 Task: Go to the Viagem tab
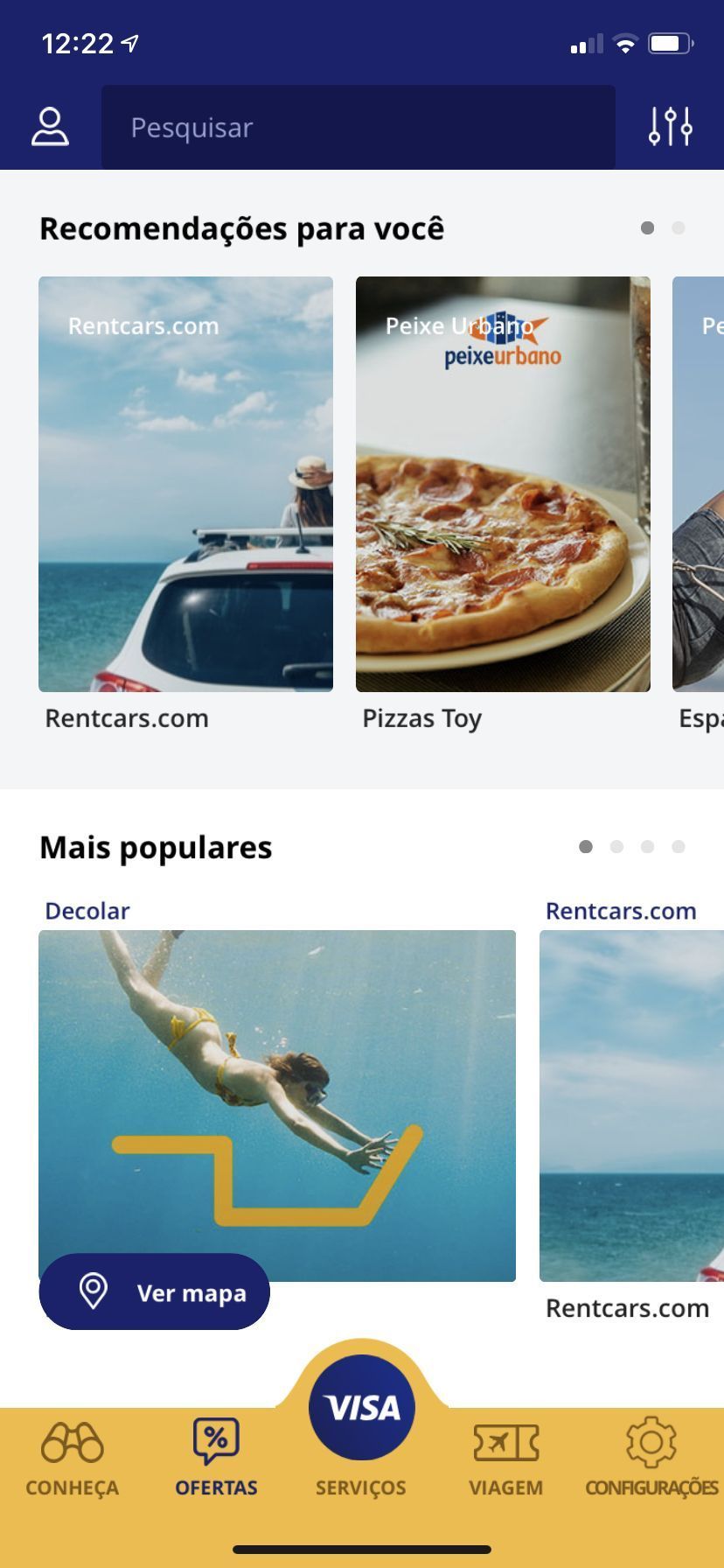(505, 1459)
